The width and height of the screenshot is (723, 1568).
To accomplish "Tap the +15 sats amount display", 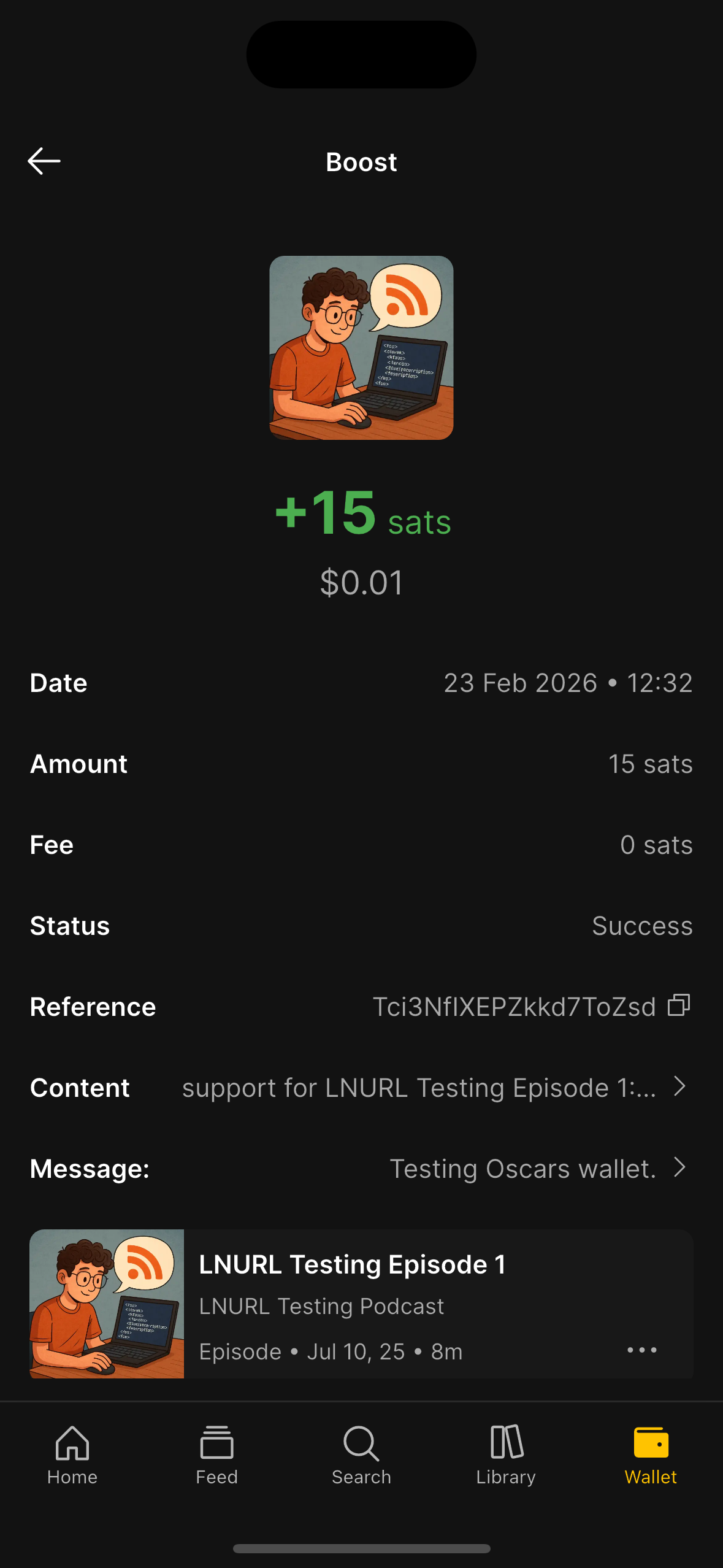I will [361, 515].
